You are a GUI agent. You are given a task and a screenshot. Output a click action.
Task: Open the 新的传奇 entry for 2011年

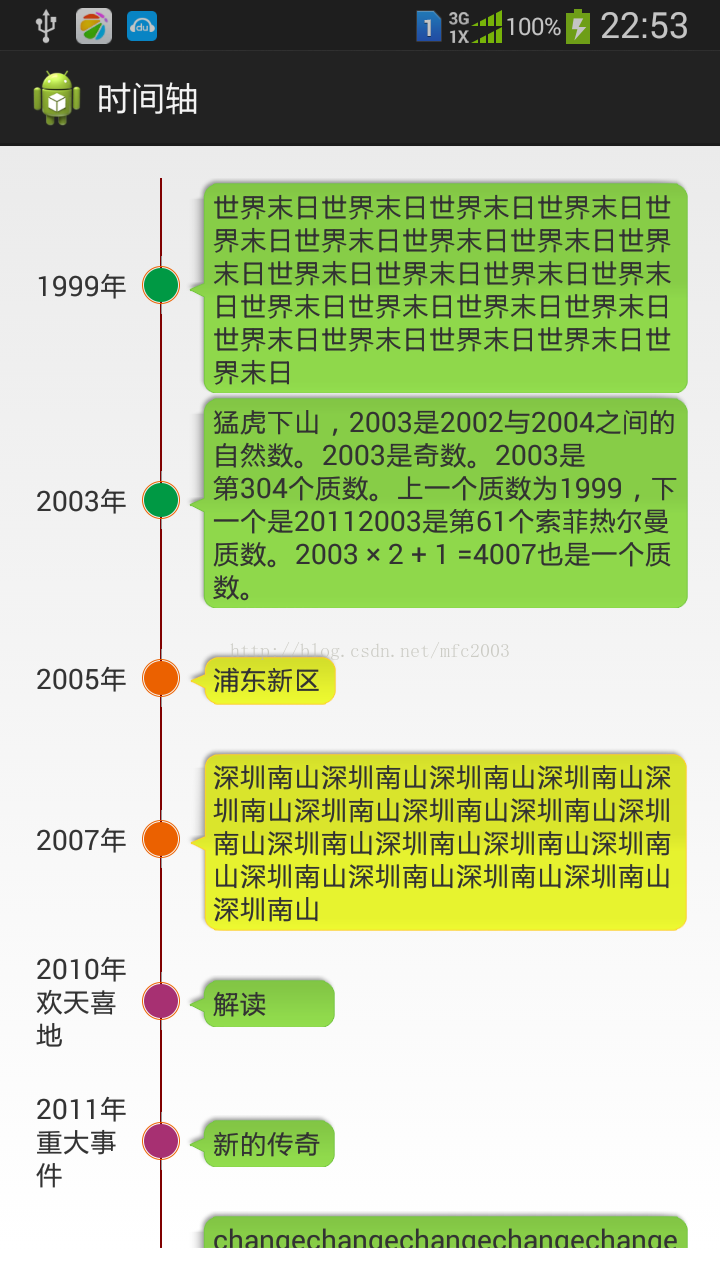[268, 1143]
